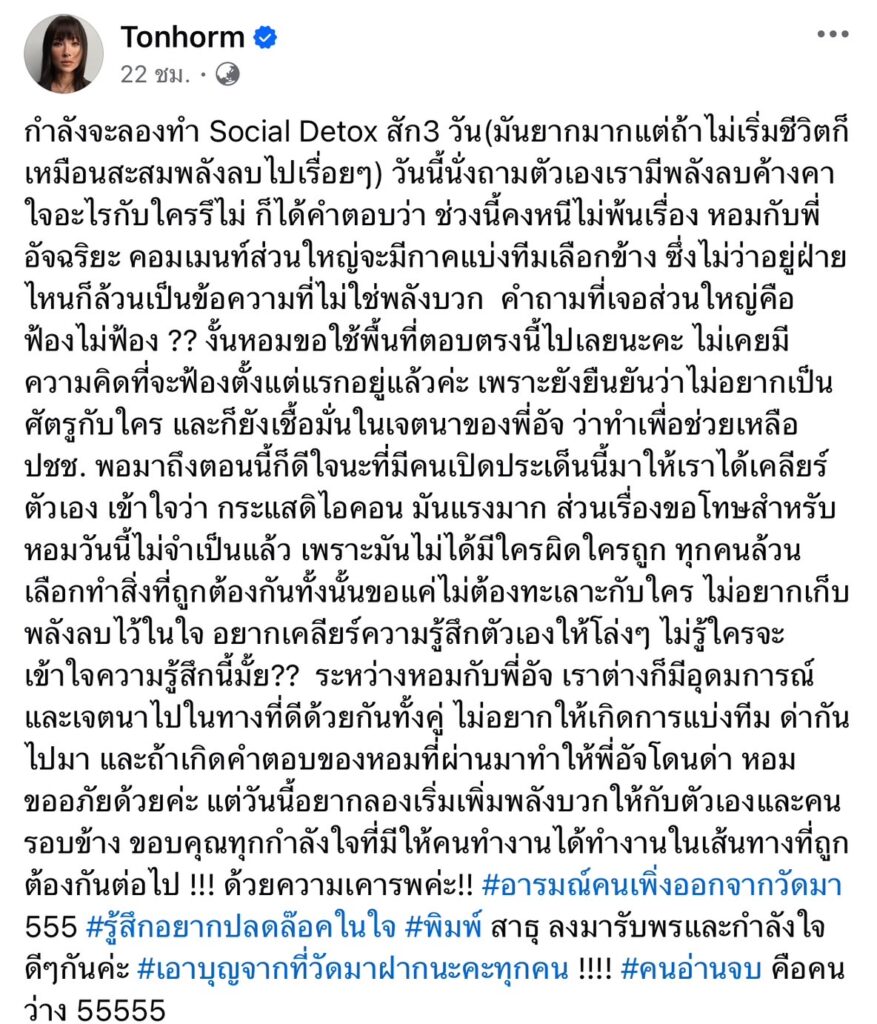Open Tonhorm's profile picture
Screen dimensions: 877x1024
63,53
